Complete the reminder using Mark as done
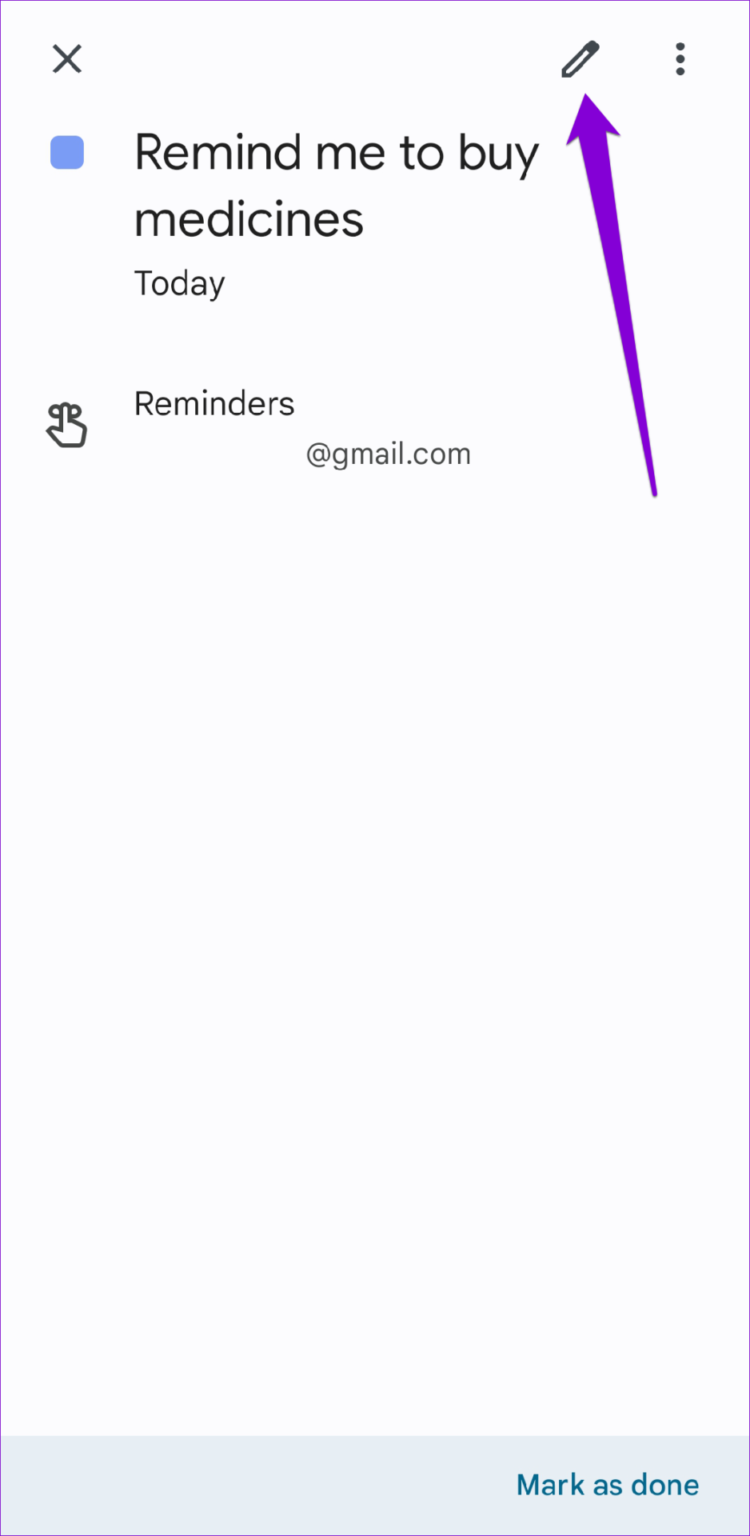The image size is (750, 1536). tap(607, 1484)
